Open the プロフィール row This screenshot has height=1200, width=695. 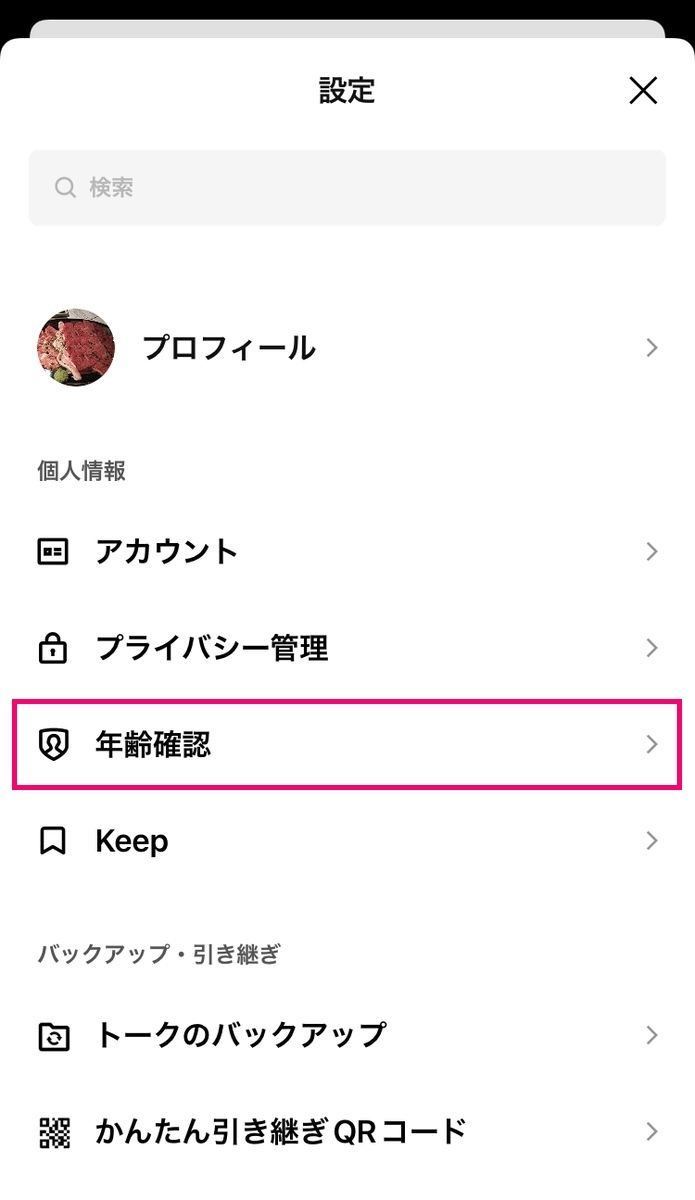tap(347, 348)
